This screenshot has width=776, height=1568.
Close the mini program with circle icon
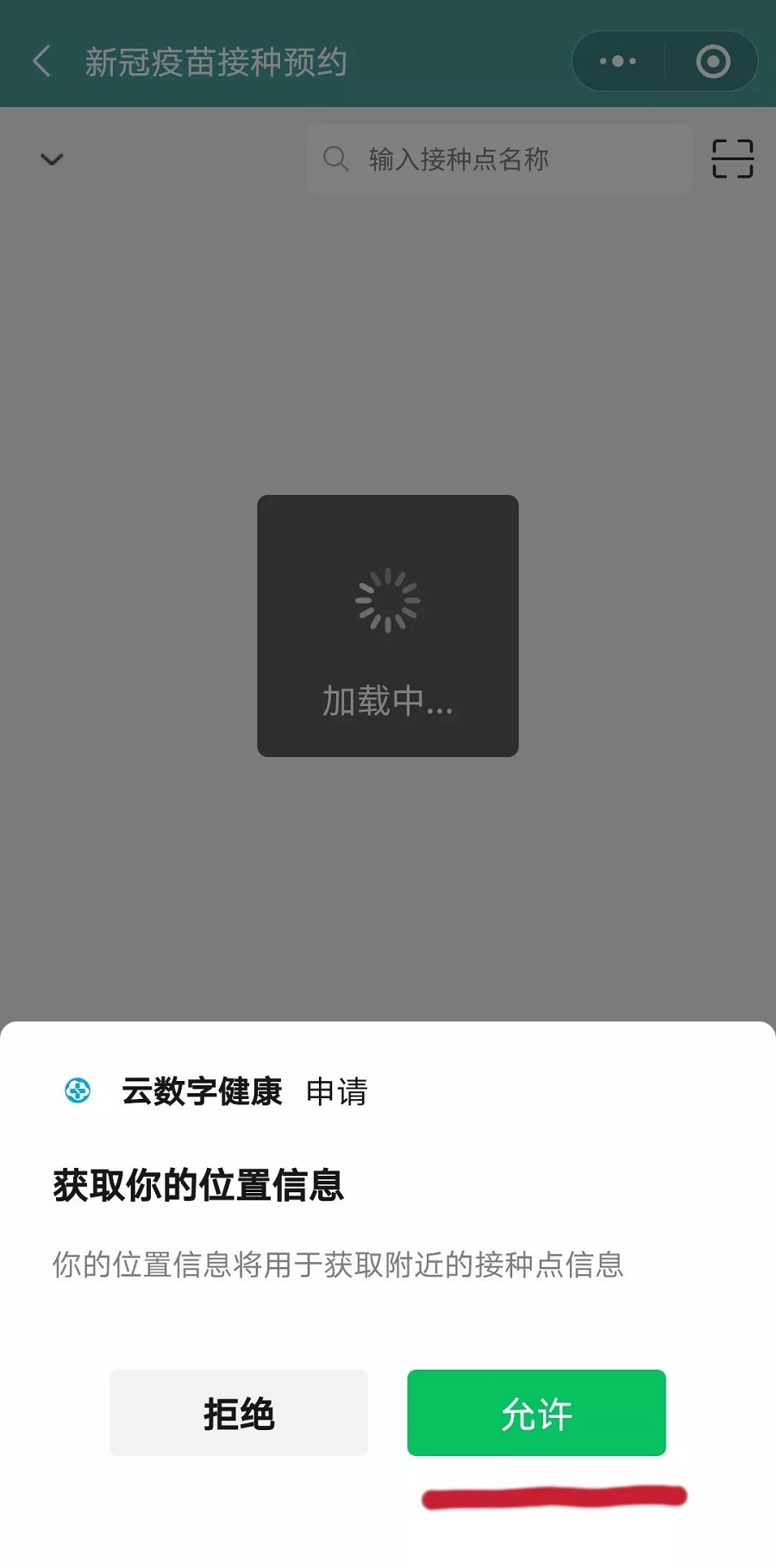click(713, 61)
